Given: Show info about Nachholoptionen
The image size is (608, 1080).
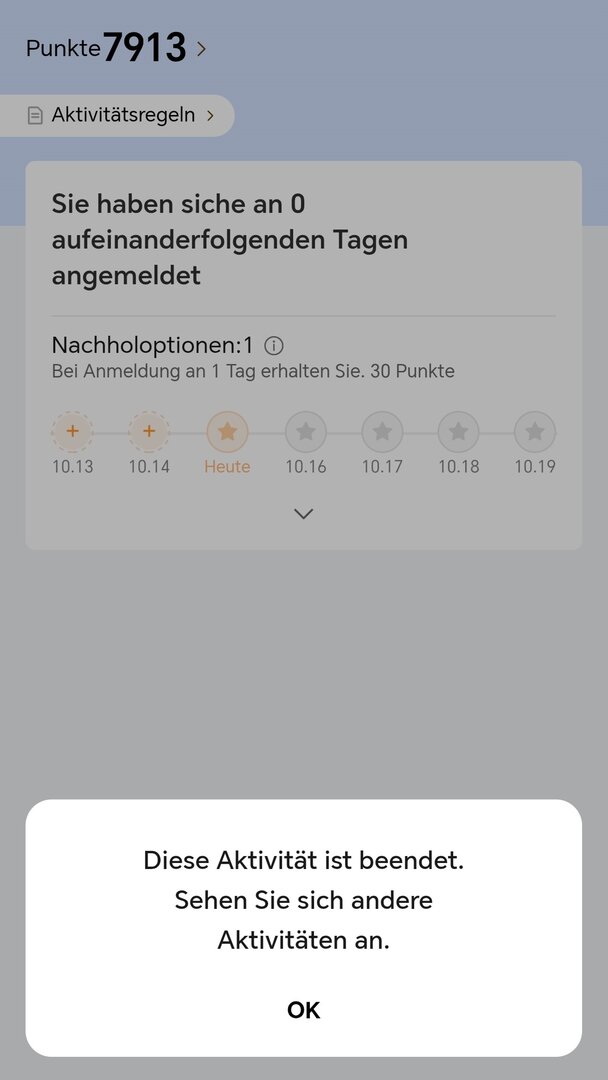Looking at the screenshot, I should 274,346.
